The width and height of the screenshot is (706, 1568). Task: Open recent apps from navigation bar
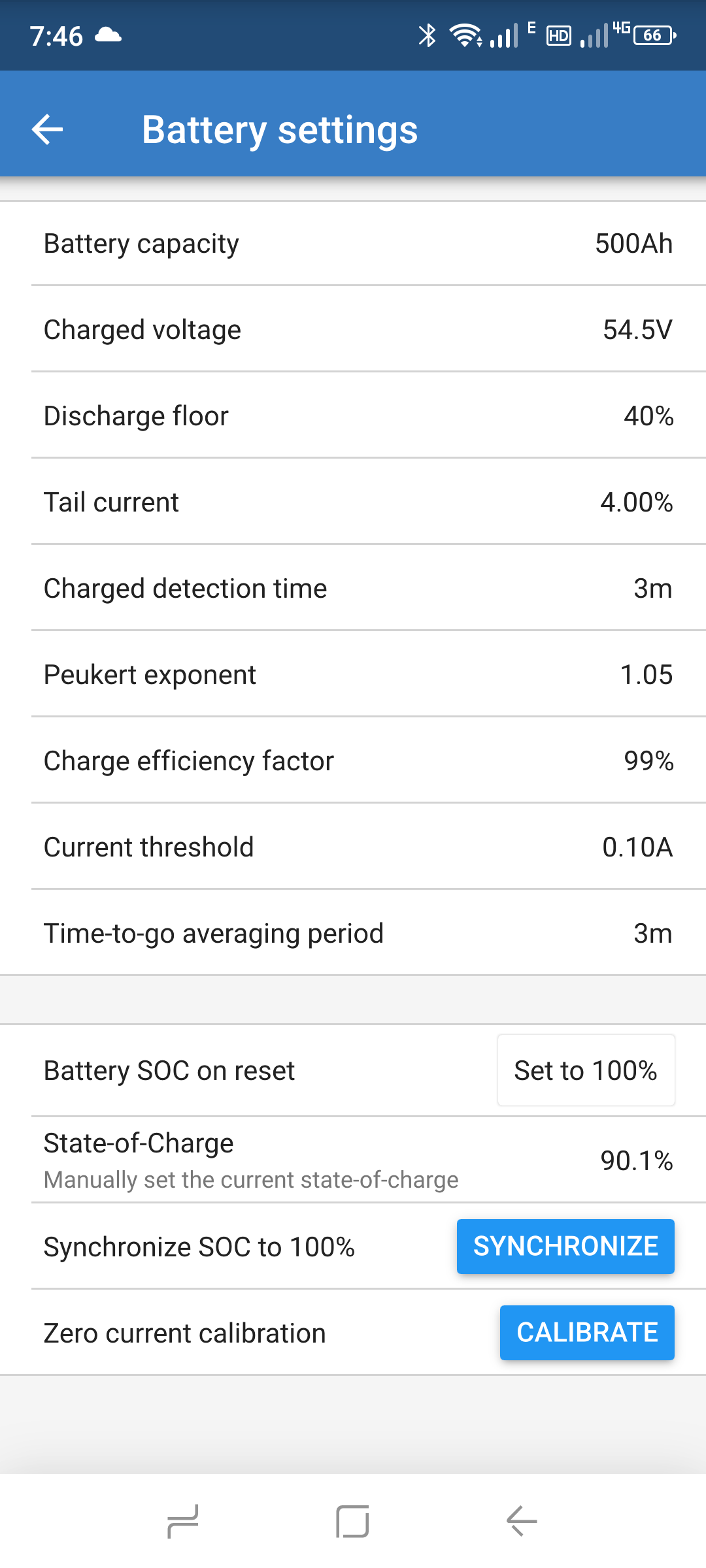[183, 1521]
